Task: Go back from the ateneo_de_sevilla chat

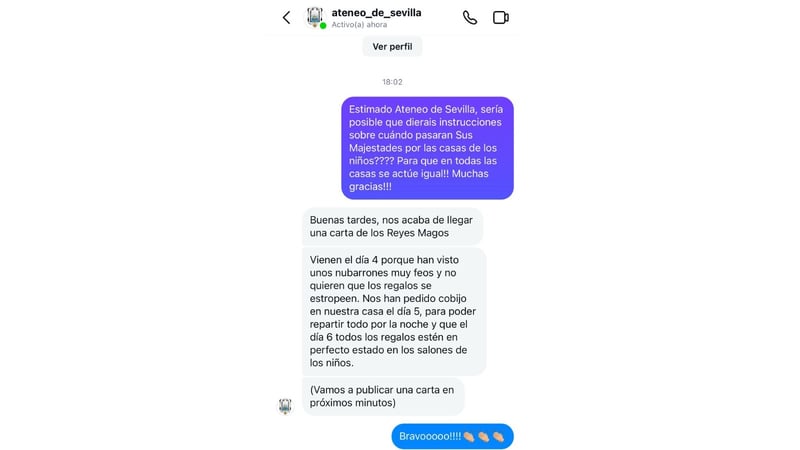Action: tap(287, 17)
